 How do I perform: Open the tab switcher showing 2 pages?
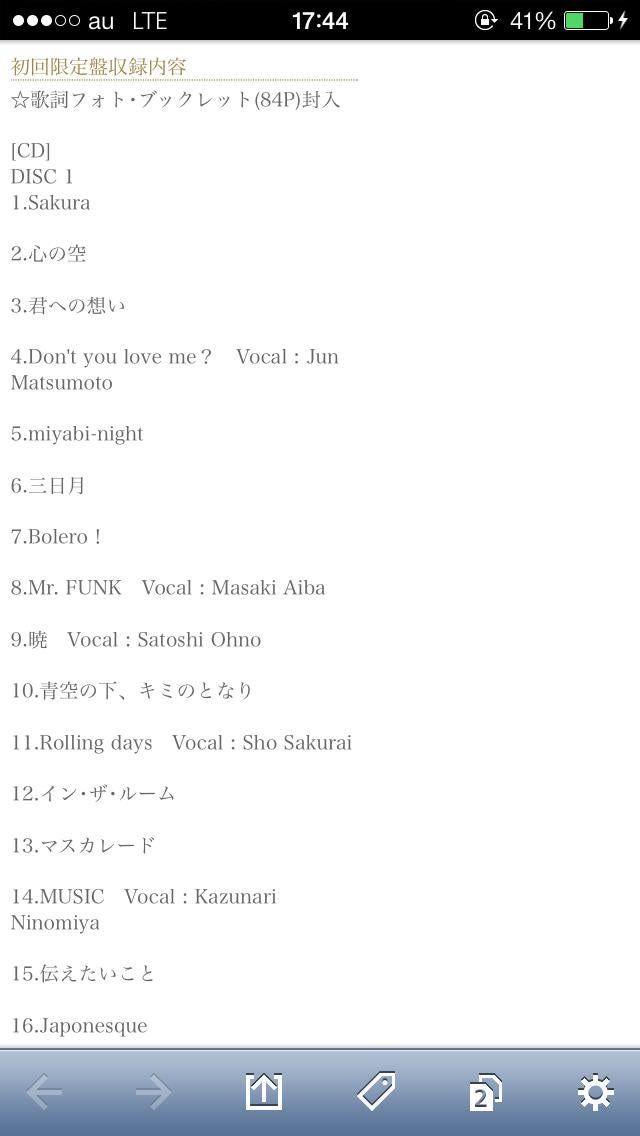click(485, 1092)
